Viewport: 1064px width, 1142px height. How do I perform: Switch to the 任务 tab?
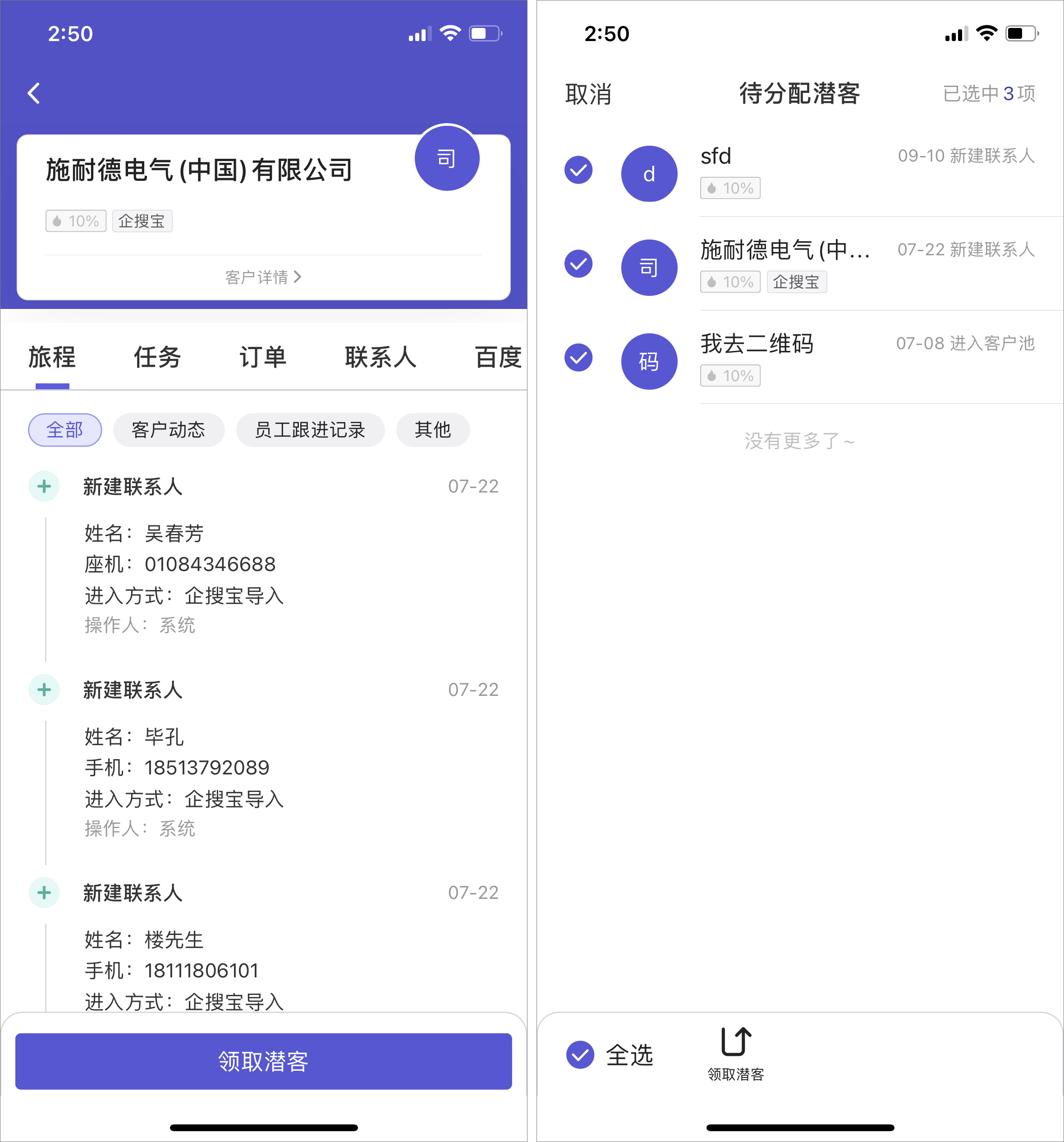pos(157,357)
